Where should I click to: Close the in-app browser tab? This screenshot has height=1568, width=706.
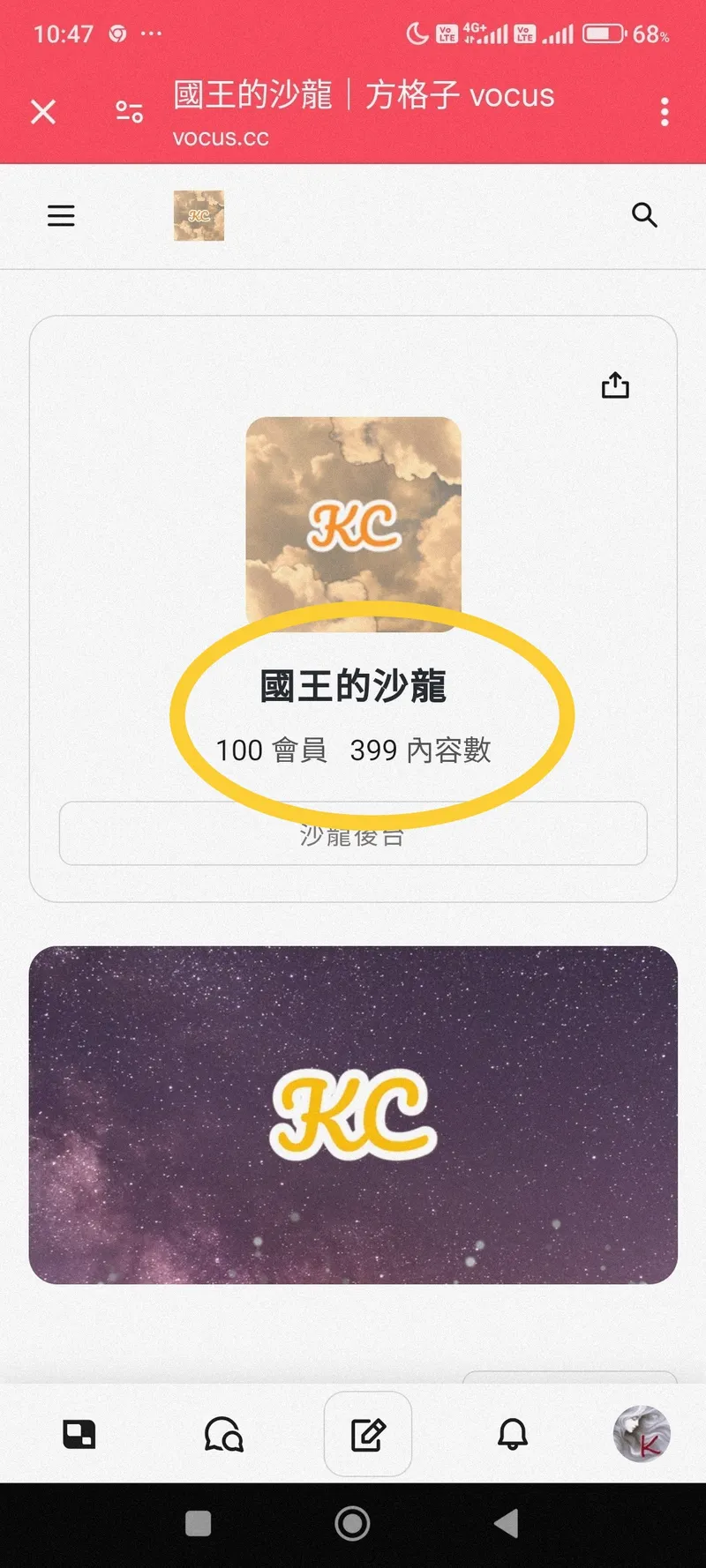[x=43, y=112]
